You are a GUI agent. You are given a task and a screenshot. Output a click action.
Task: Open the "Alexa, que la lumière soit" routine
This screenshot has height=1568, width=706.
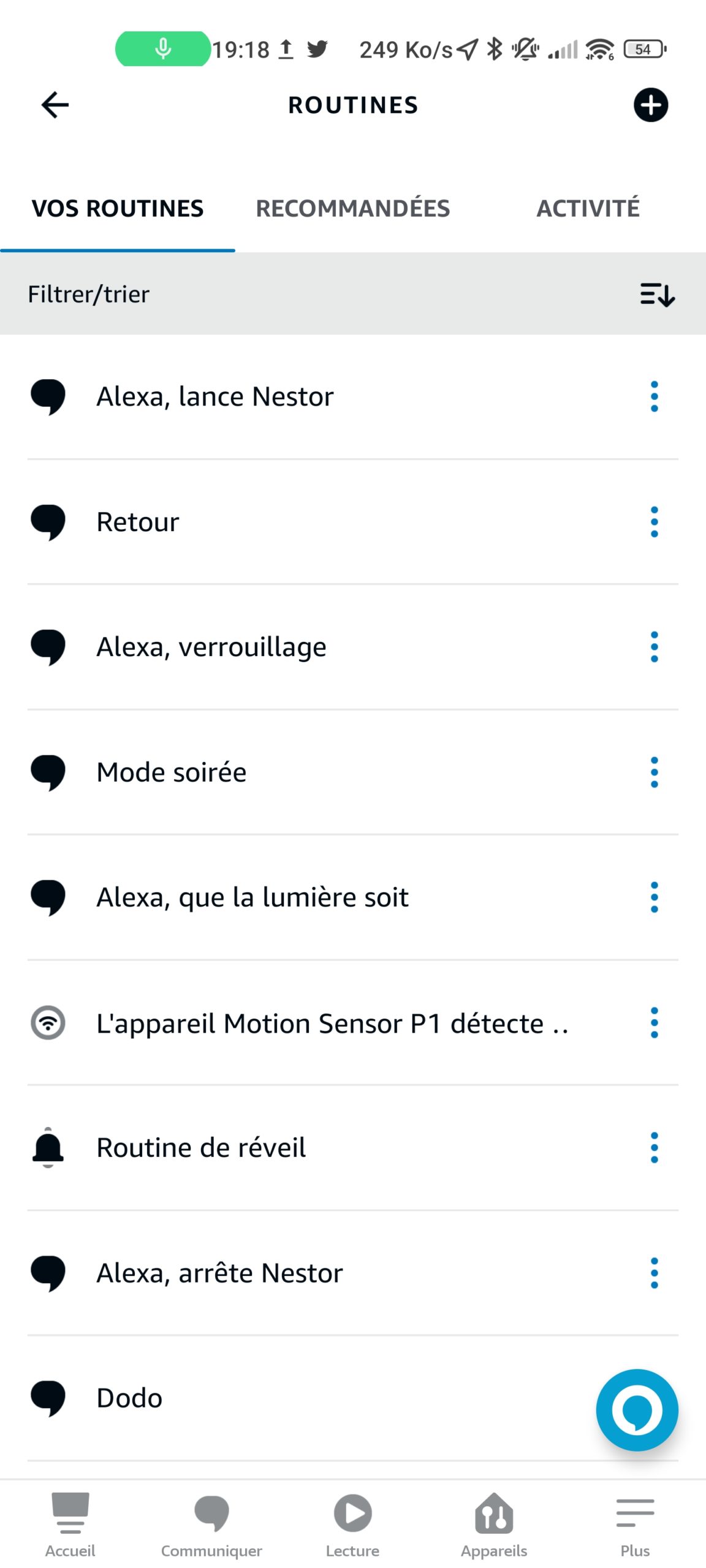coord(353,897)
